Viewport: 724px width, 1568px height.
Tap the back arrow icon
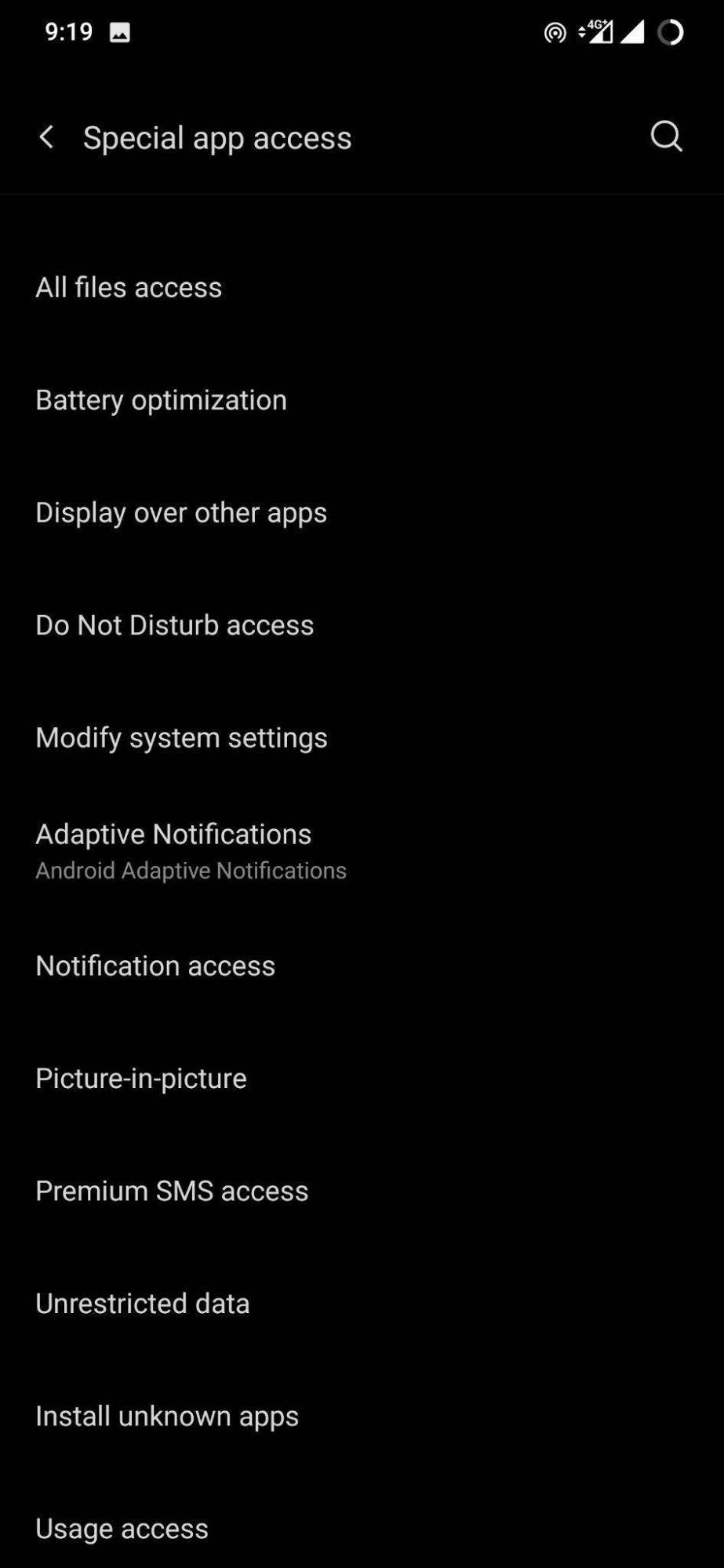click(x=46, y=136)
